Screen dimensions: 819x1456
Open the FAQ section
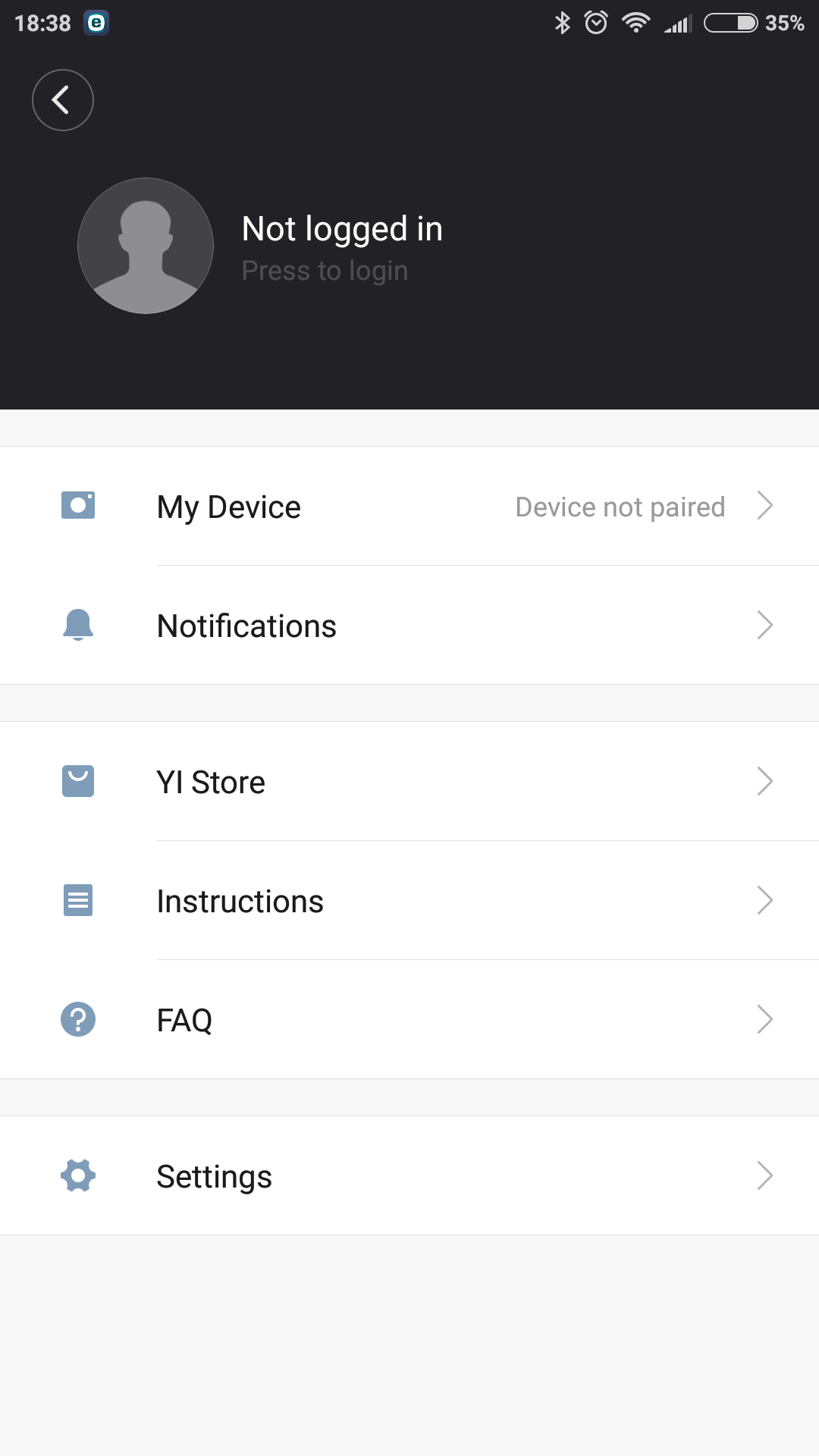coord(409,1019)
